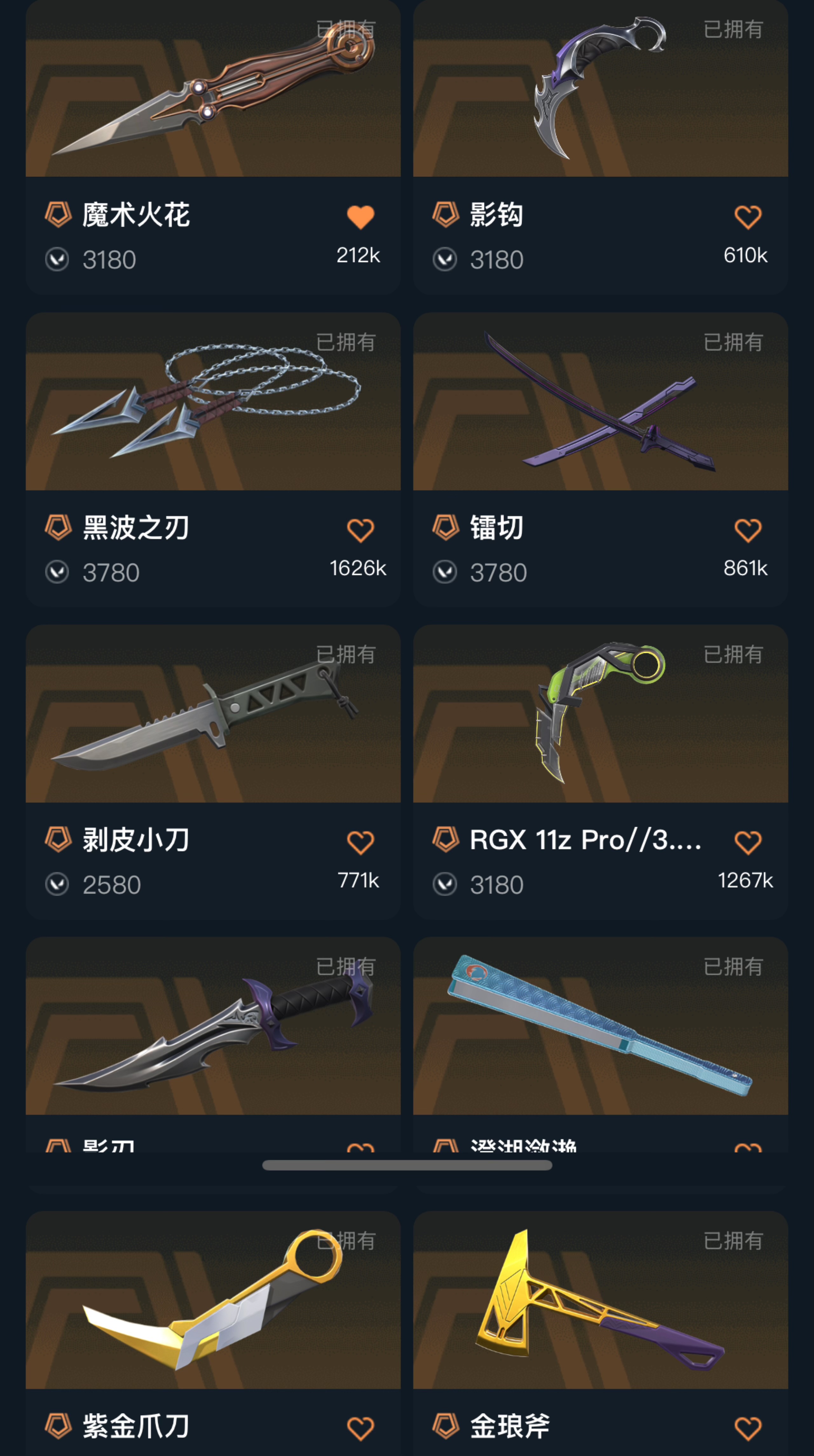Image resolution: width=814 pixels, height=1456 pixels.
Task: Favorite the 金琅斧 axe skin
Action: 747,1428
